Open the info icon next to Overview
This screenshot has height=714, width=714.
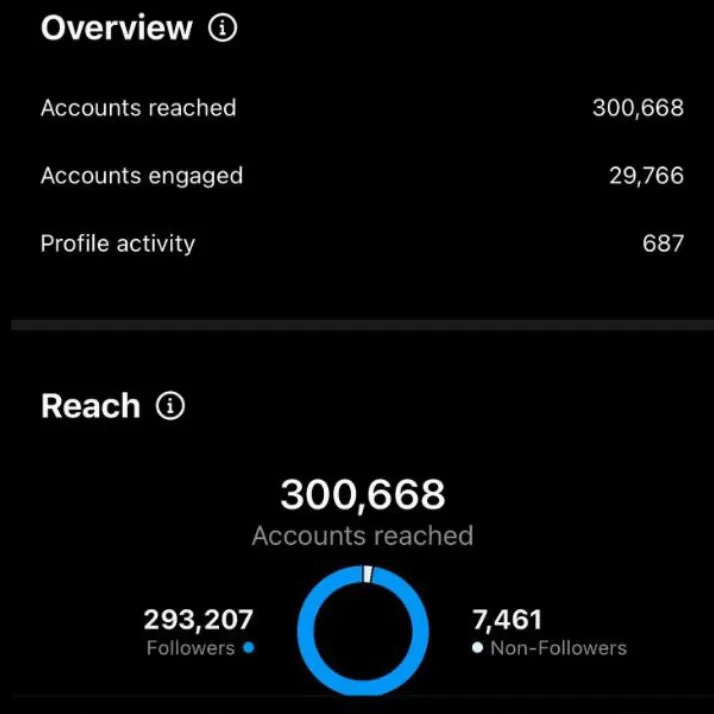point(223,28)
